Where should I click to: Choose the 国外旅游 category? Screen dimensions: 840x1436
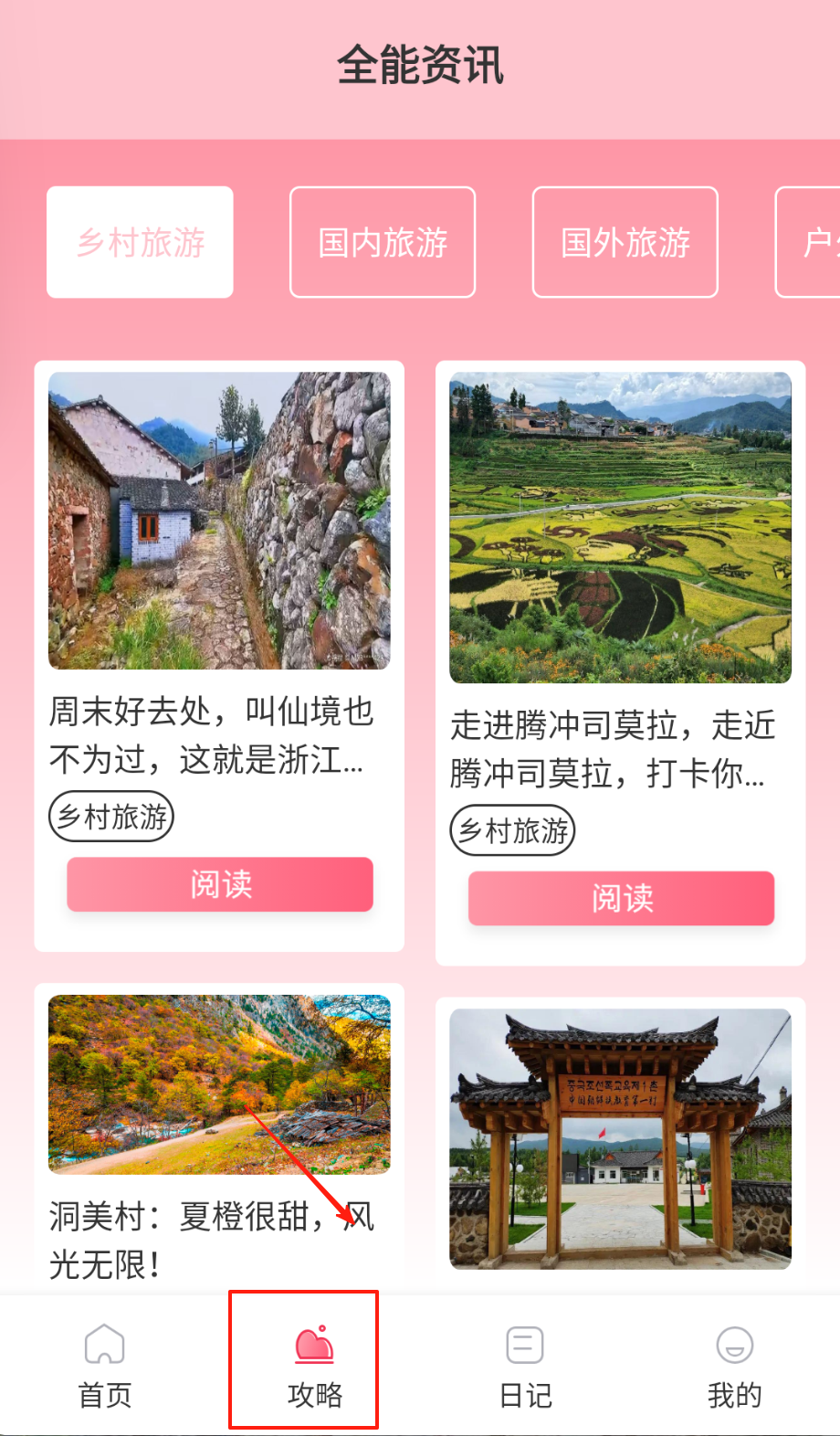pos(625,242)
